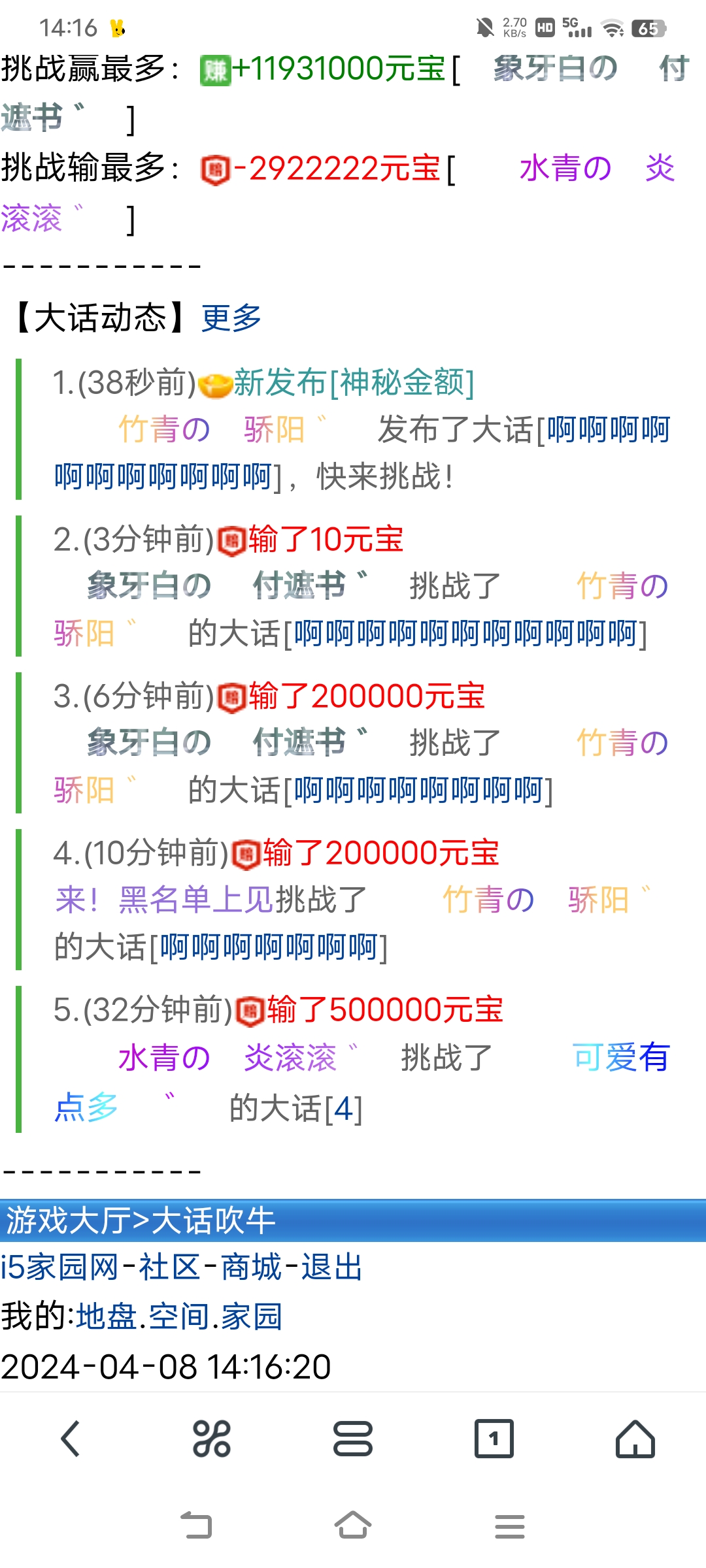This screenshot has height=1568, width=706.
Task: Open the 商城 link
Action: (x=251, y=1267)
